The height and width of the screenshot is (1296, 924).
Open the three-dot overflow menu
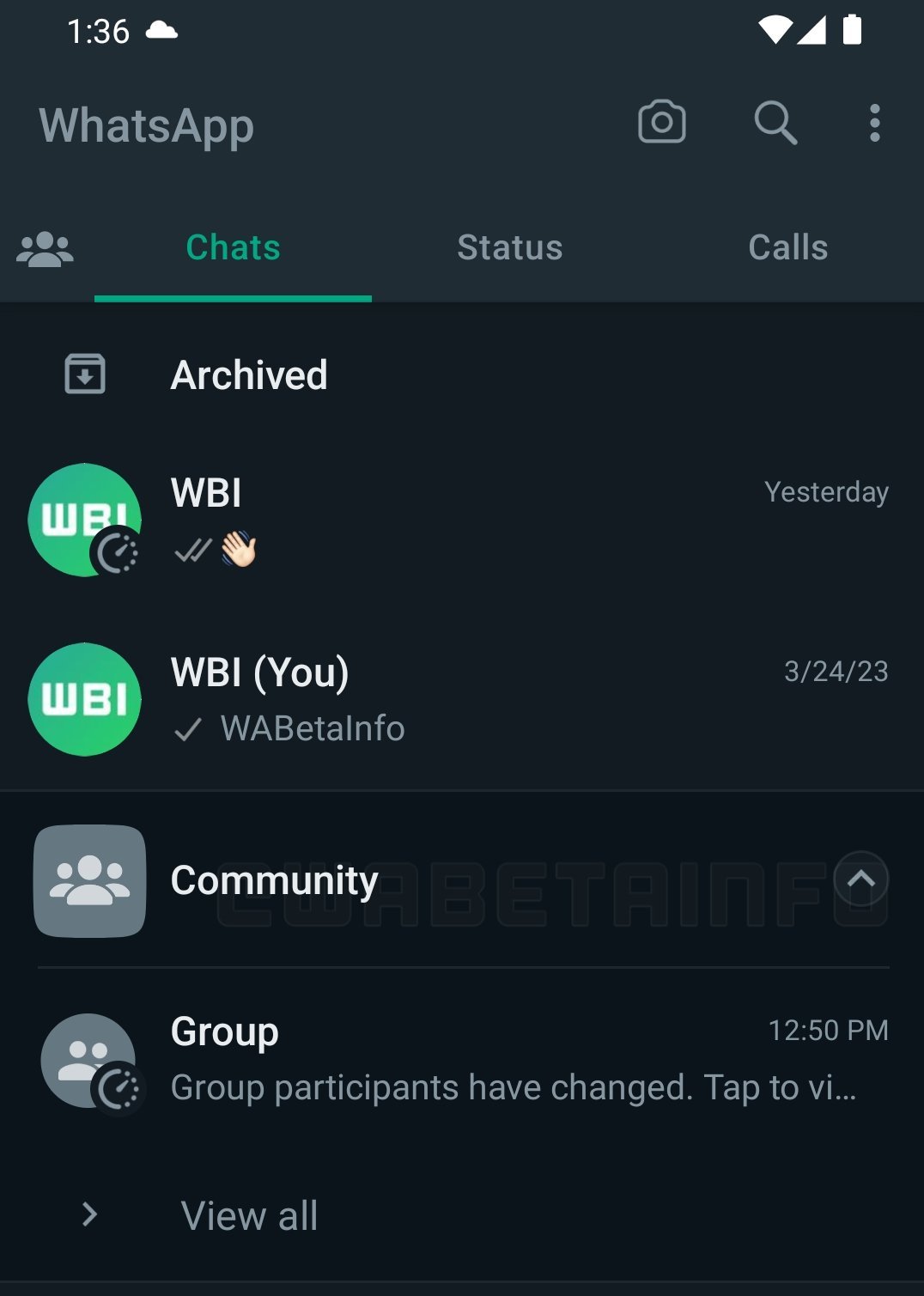click(x=874, y=123)
